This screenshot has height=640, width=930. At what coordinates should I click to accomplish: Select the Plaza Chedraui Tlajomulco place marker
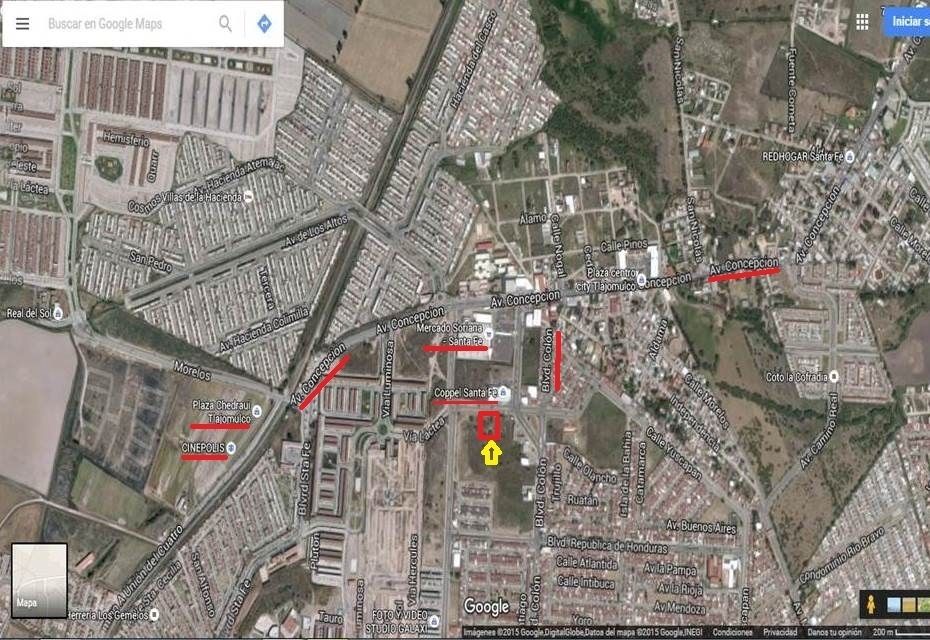258,411
